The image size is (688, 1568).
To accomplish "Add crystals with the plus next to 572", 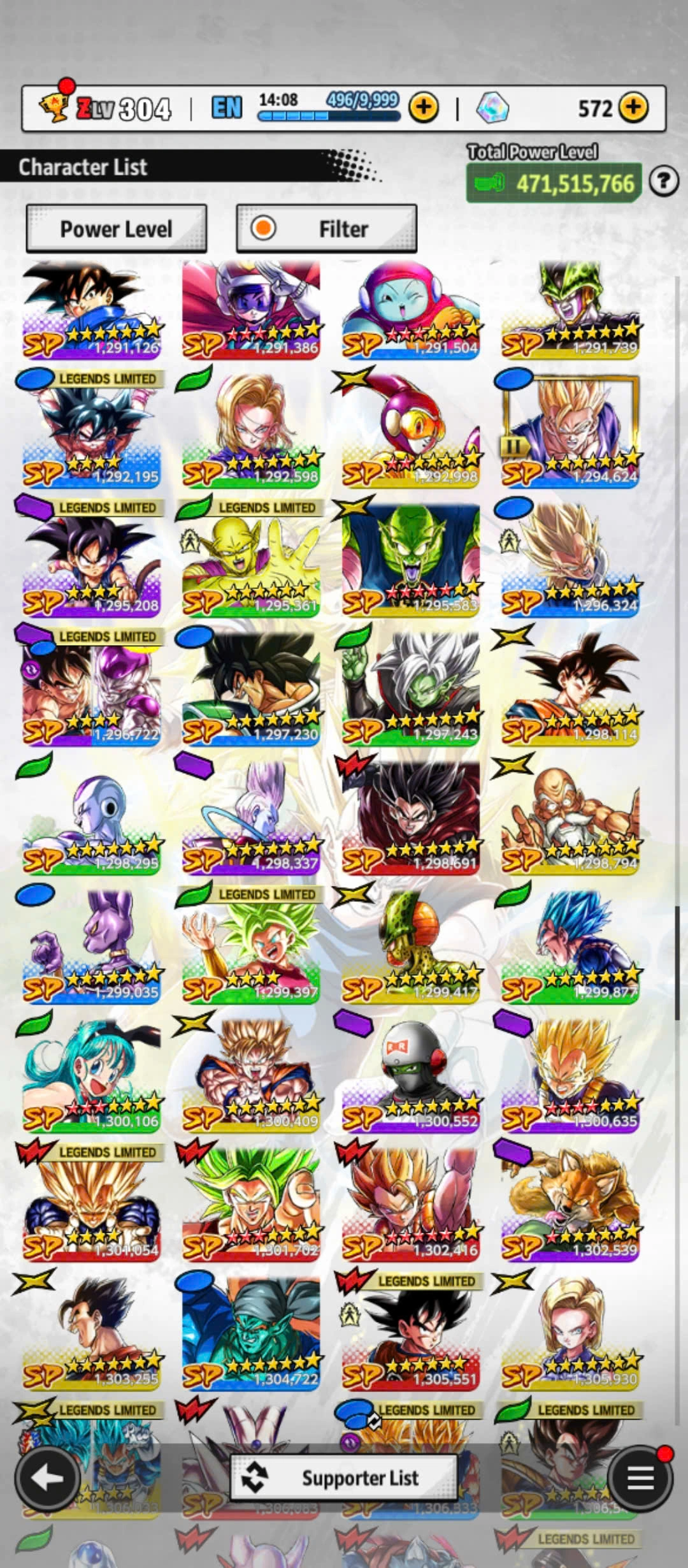I will coord(633,108).
